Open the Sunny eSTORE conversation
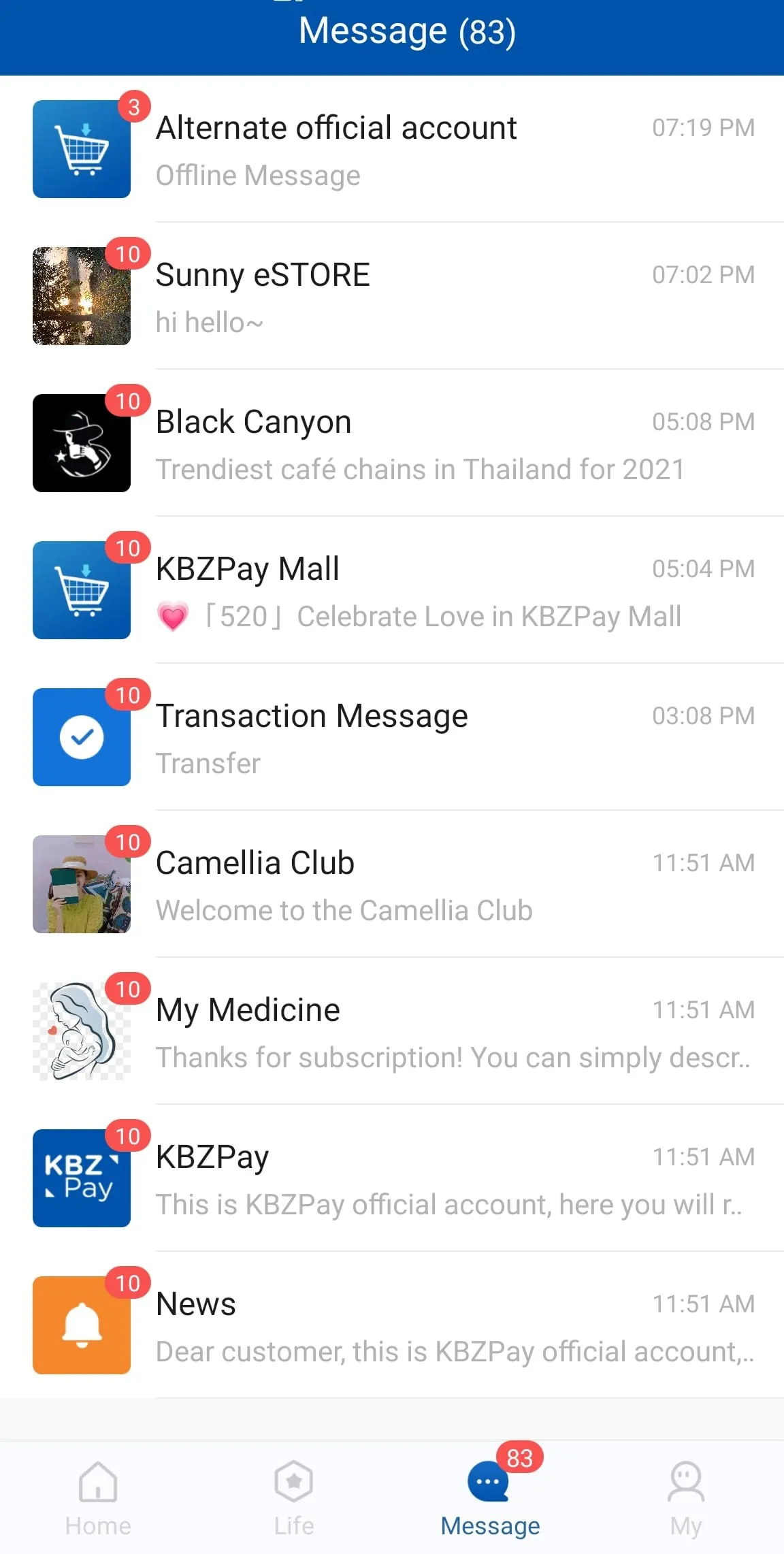Image resolution: width=784 pixels, height=1554 pixels. coord(408,295)
